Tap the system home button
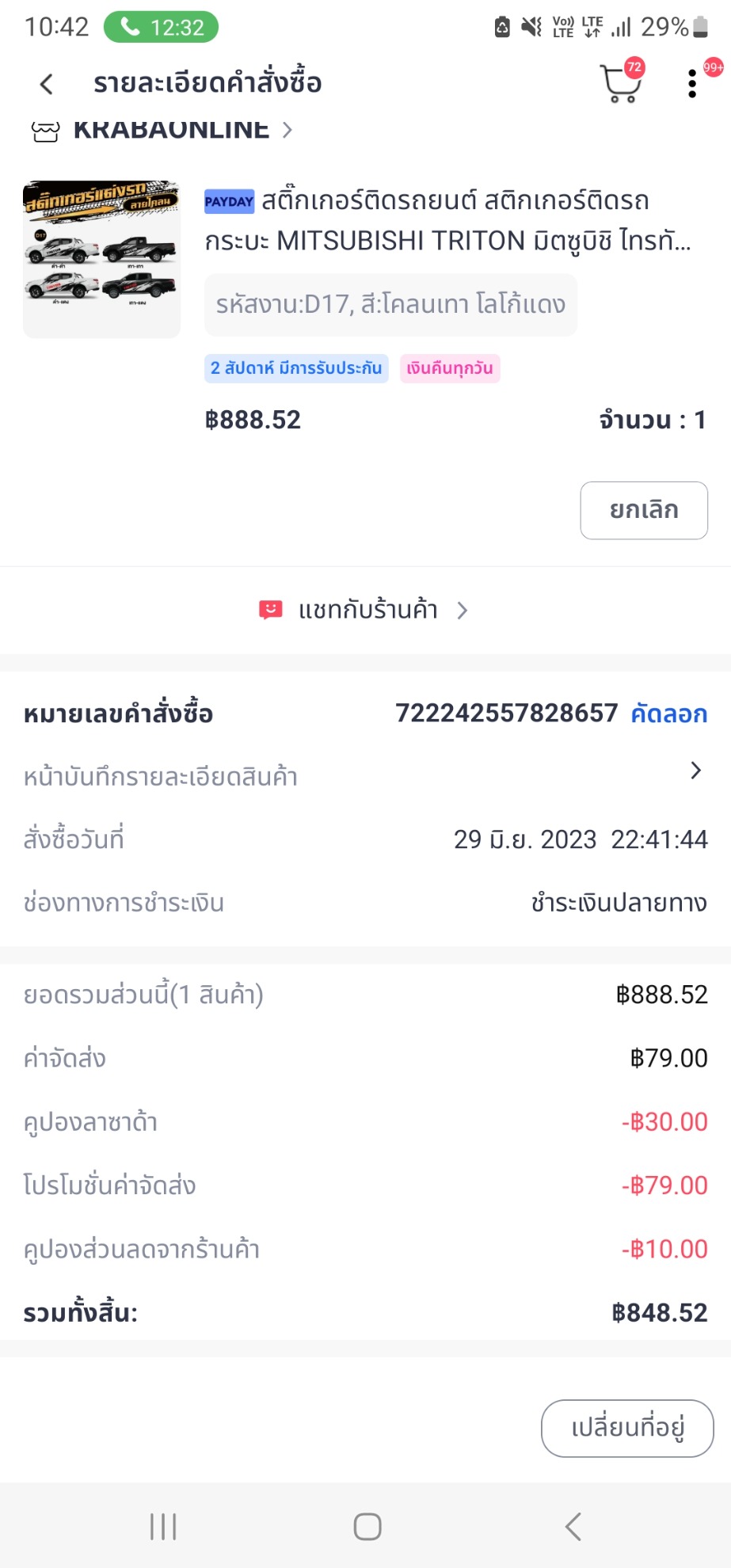This screenshot has height=1568, width=731. click(x=367, y=1526)
